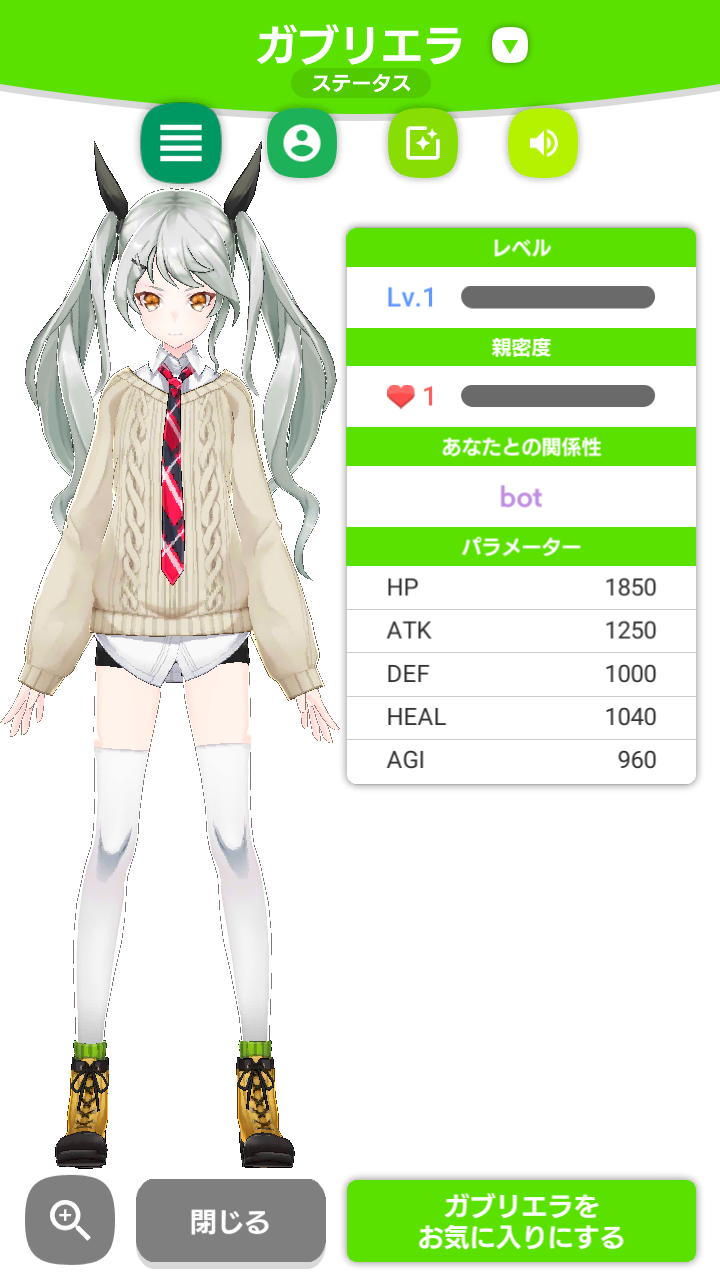Screen dimensions: 720x1280
Task: Open the sparkle image icon tab
Action: (423, 143)
